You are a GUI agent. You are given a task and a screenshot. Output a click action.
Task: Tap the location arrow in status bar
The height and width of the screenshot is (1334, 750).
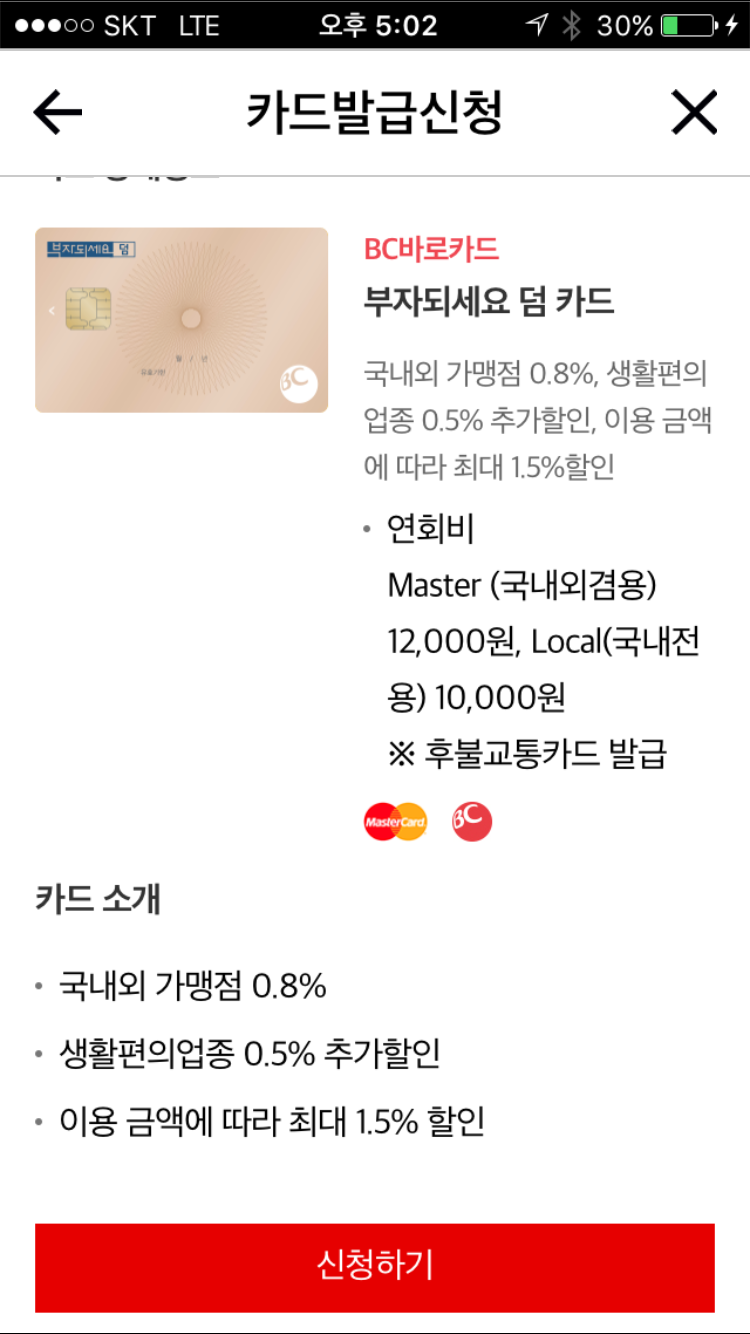point(536,26)
